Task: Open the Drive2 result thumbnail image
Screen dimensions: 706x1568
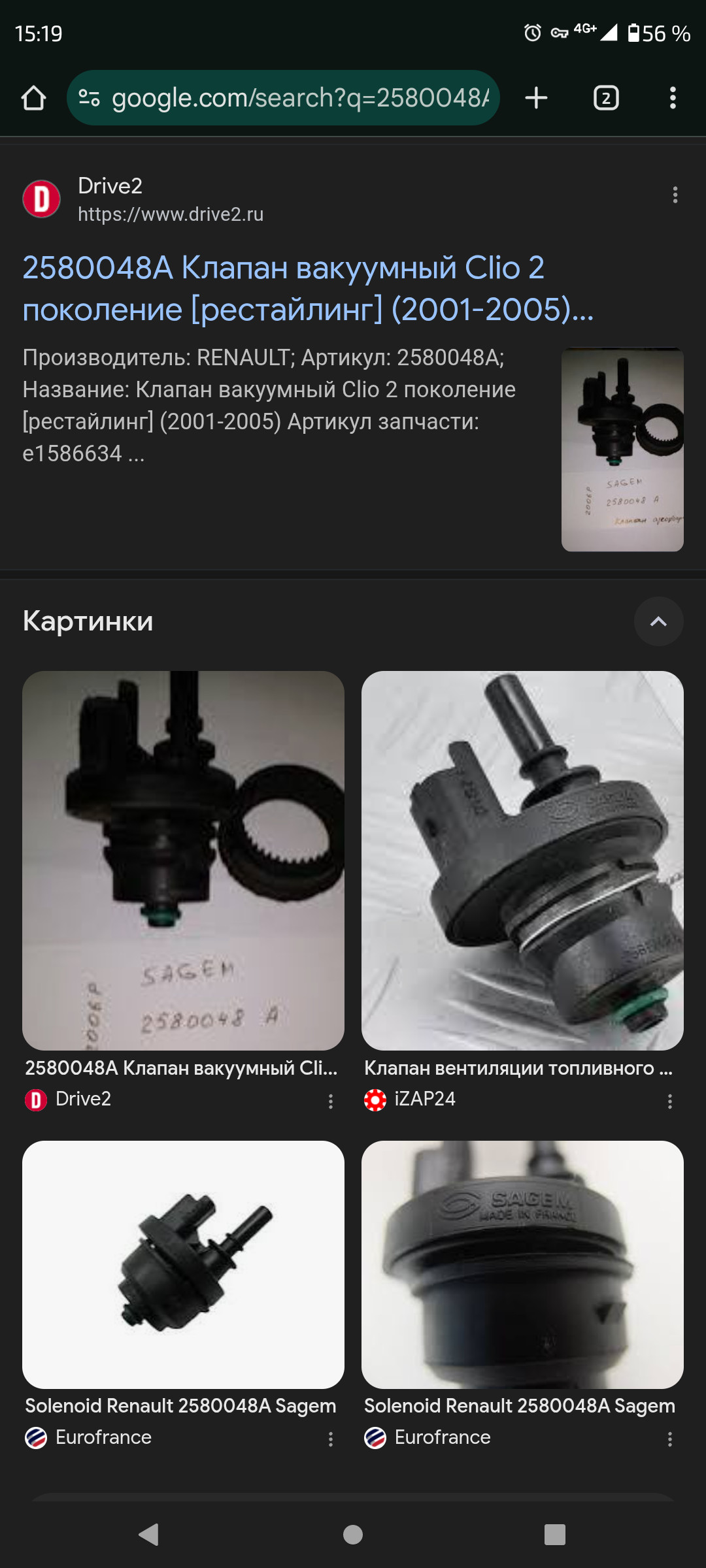Action: [622, 449]
